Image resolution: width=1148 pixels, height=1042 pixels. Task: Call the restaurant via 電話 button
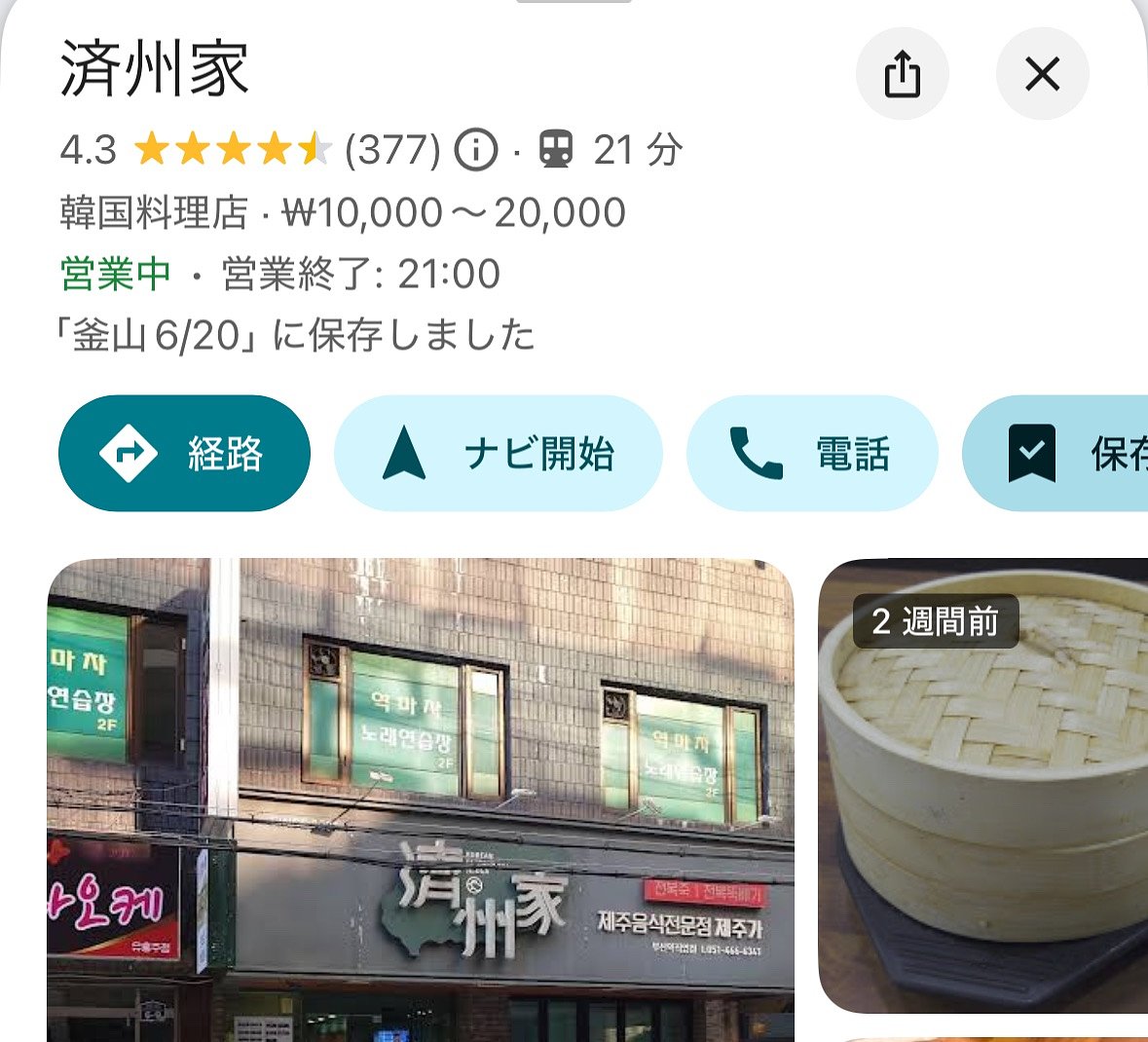click(x=811, y=453)
